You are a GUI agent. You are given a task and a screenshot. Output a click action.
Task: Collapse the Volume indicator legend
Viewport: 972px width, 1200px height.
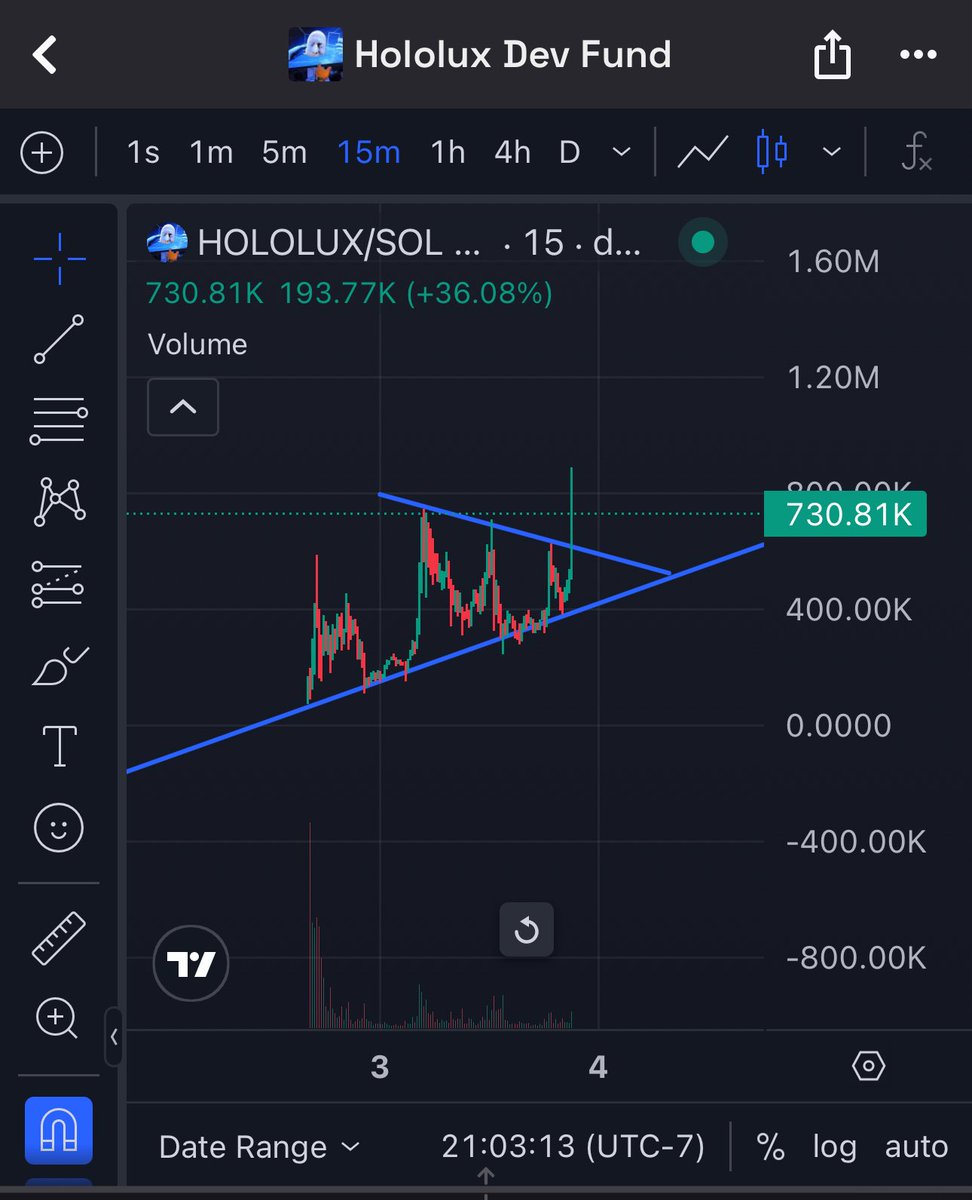pos(183,407)
